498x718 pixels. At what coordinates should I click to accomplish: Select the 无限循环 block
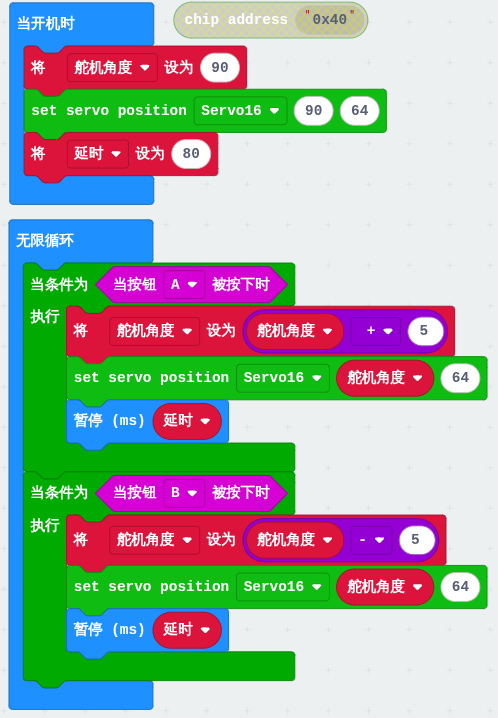coord(45,240)
